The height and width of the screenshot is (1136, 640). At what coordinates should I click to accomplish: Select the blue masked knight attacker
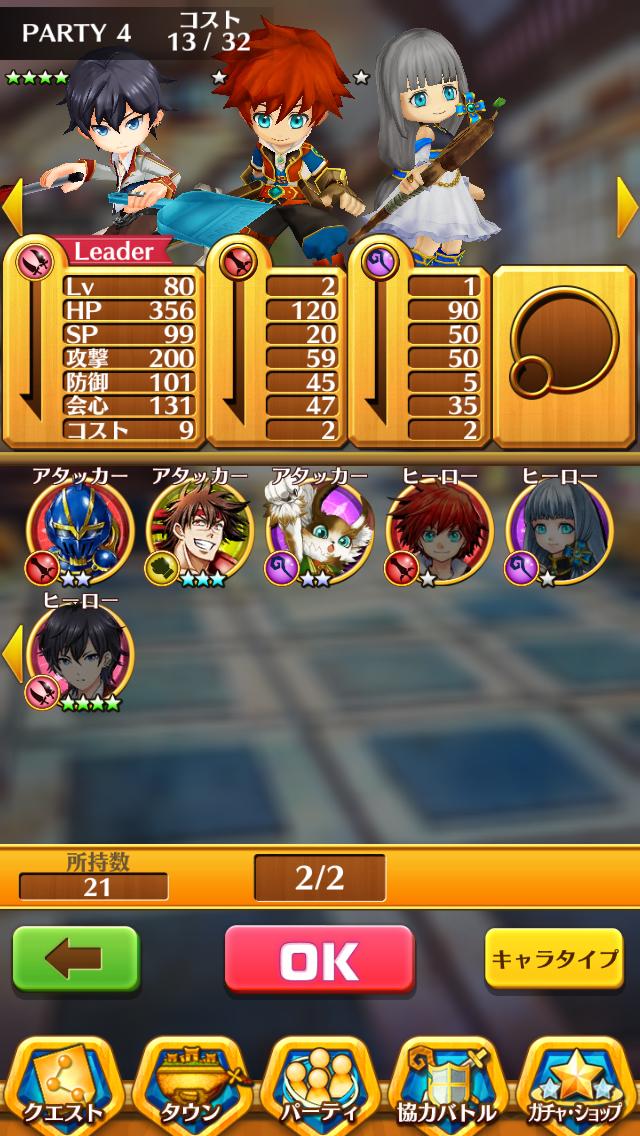pos(80,530)
